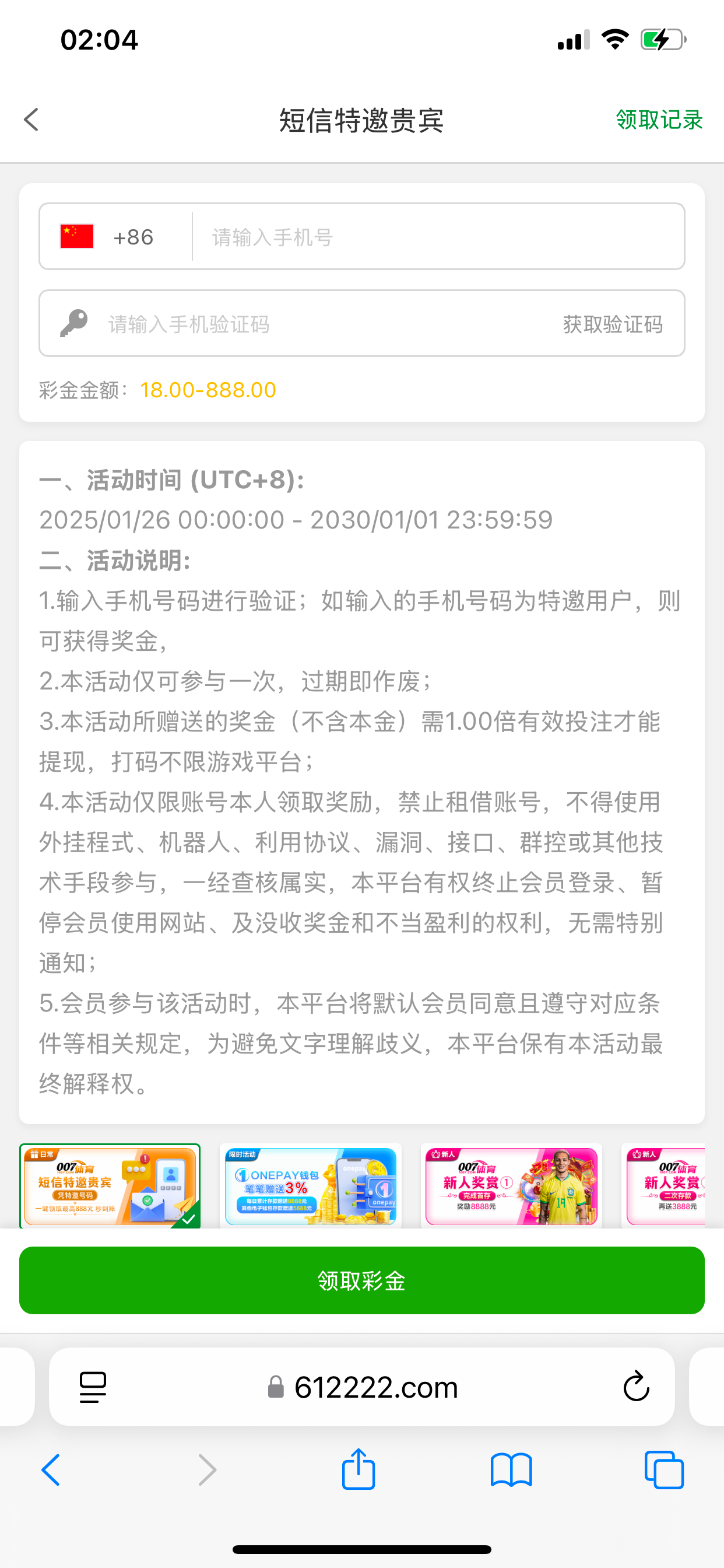Go back in Safari browser history
The width and height of the screenshot is (724, 1568).
[51, 1470]
